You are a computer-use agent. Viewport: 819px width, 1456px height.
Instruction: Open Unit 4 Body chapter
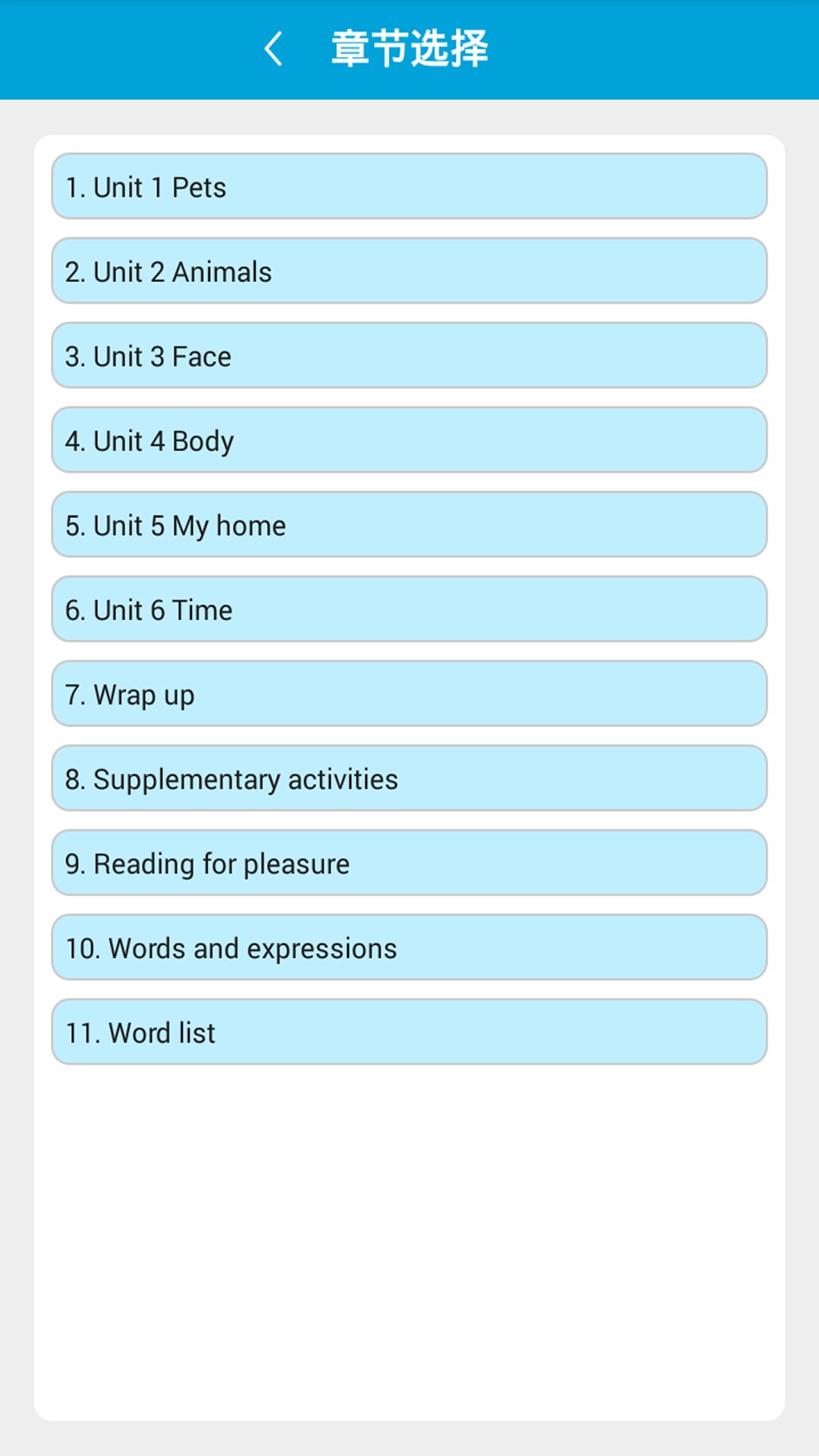click(x=409, y=440)
